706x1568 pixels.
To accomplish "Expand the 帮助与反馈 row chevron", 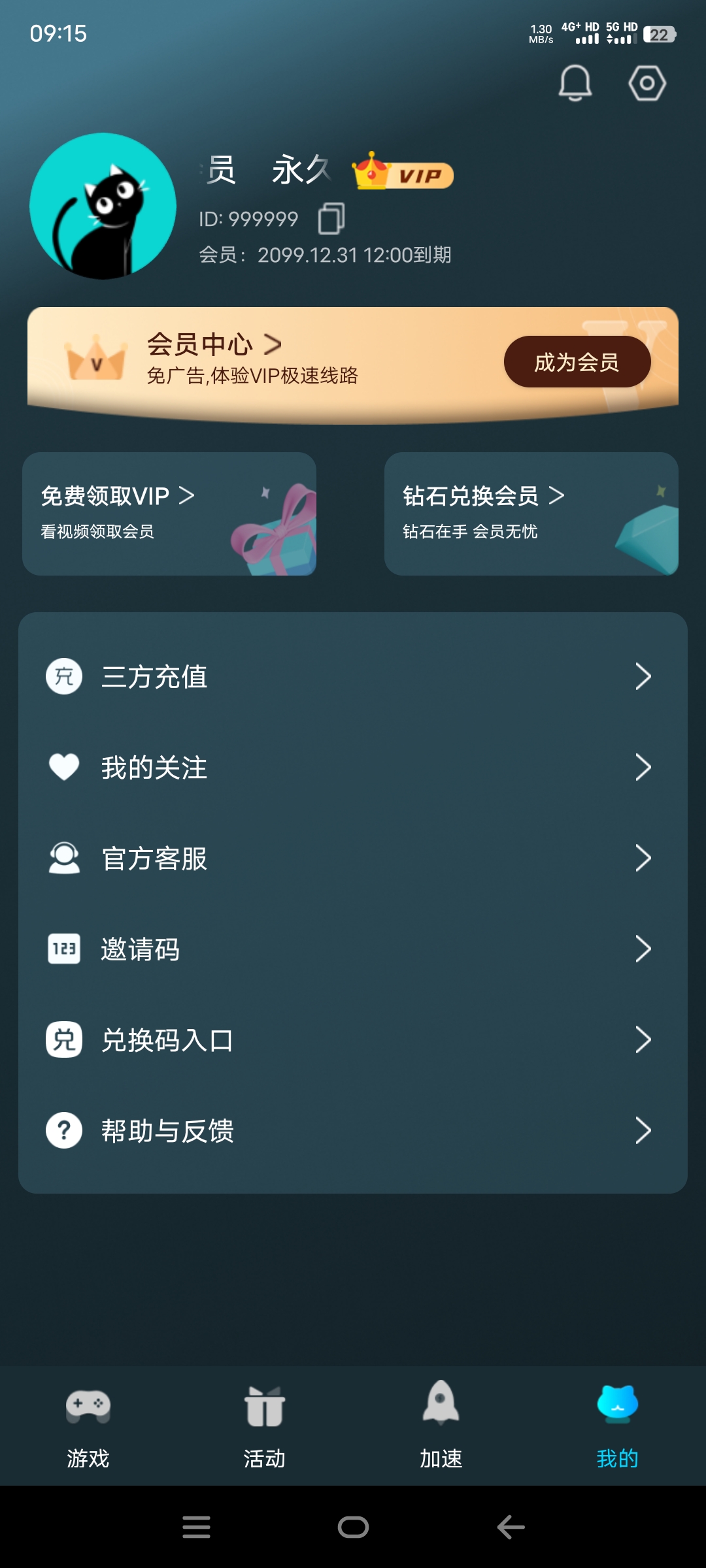I will click(643, 1132).
